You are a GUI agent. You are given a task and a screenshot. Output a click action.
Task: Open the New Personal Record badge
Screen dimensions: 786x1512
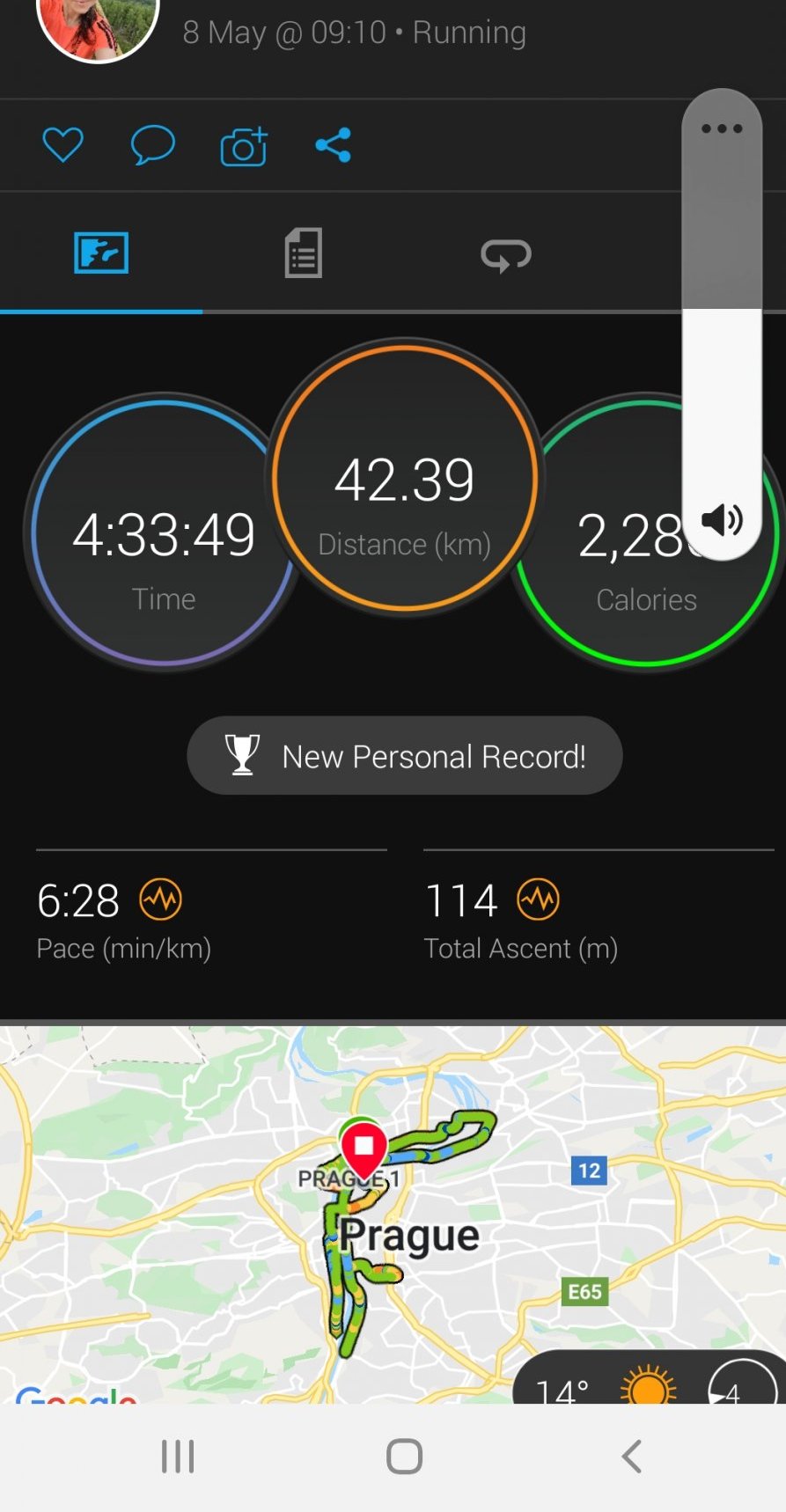point(405,756)
